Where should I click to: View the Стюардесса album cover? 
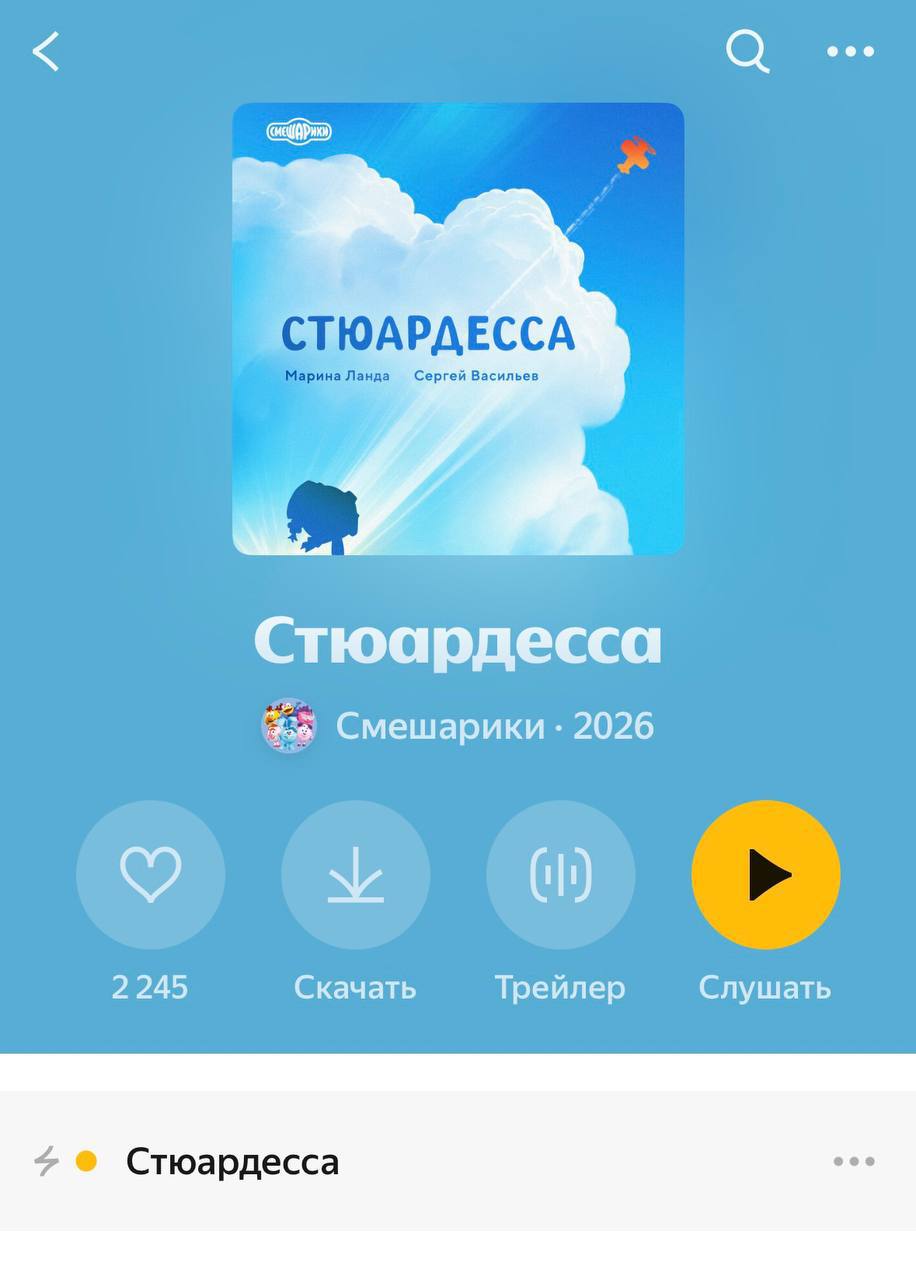[x=458, y=328]
